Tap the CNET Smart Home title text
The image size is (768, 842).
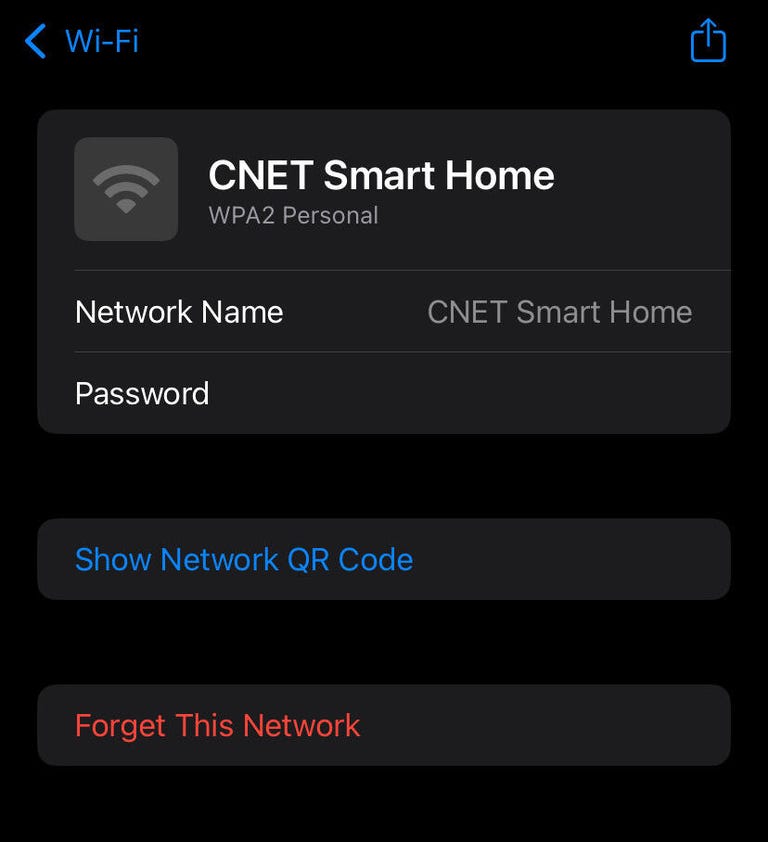pos(382,175)
